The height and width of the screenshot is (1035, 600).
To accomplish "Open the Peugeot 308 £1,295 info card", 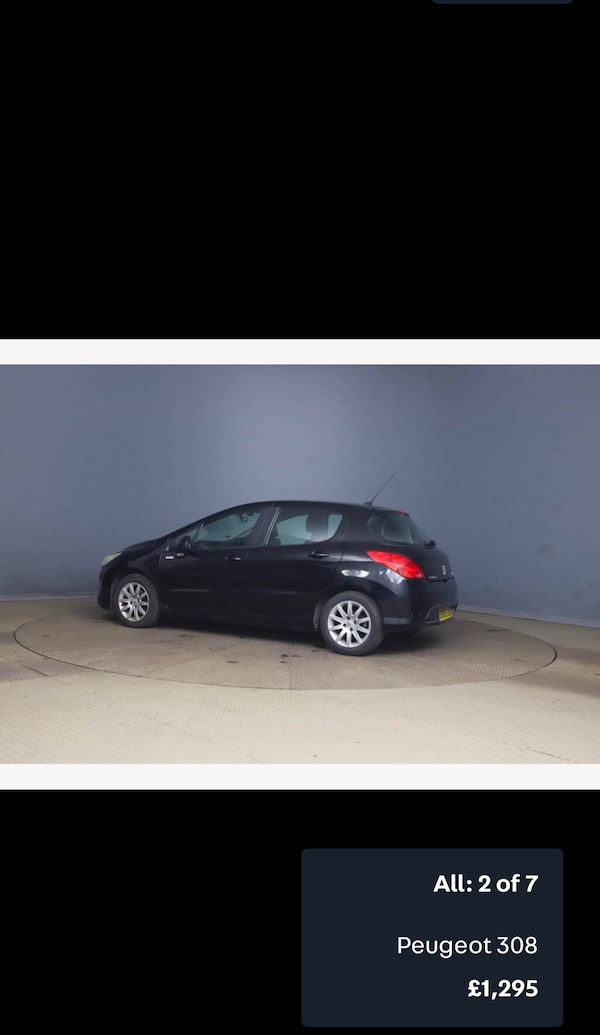I will click(x=432, y=937).
